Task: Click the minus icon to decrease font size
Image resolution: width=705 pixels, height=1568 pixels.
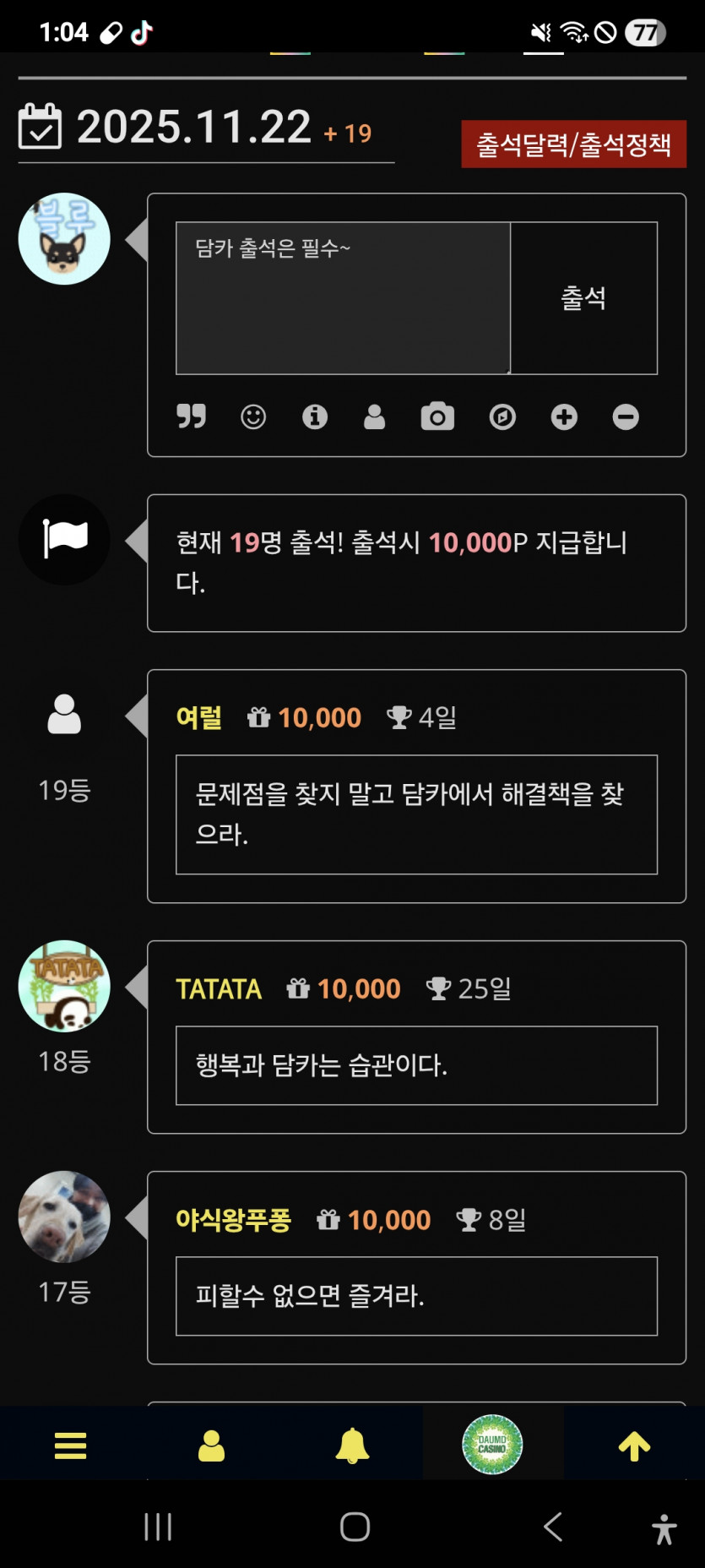Action: click(625, 416)
